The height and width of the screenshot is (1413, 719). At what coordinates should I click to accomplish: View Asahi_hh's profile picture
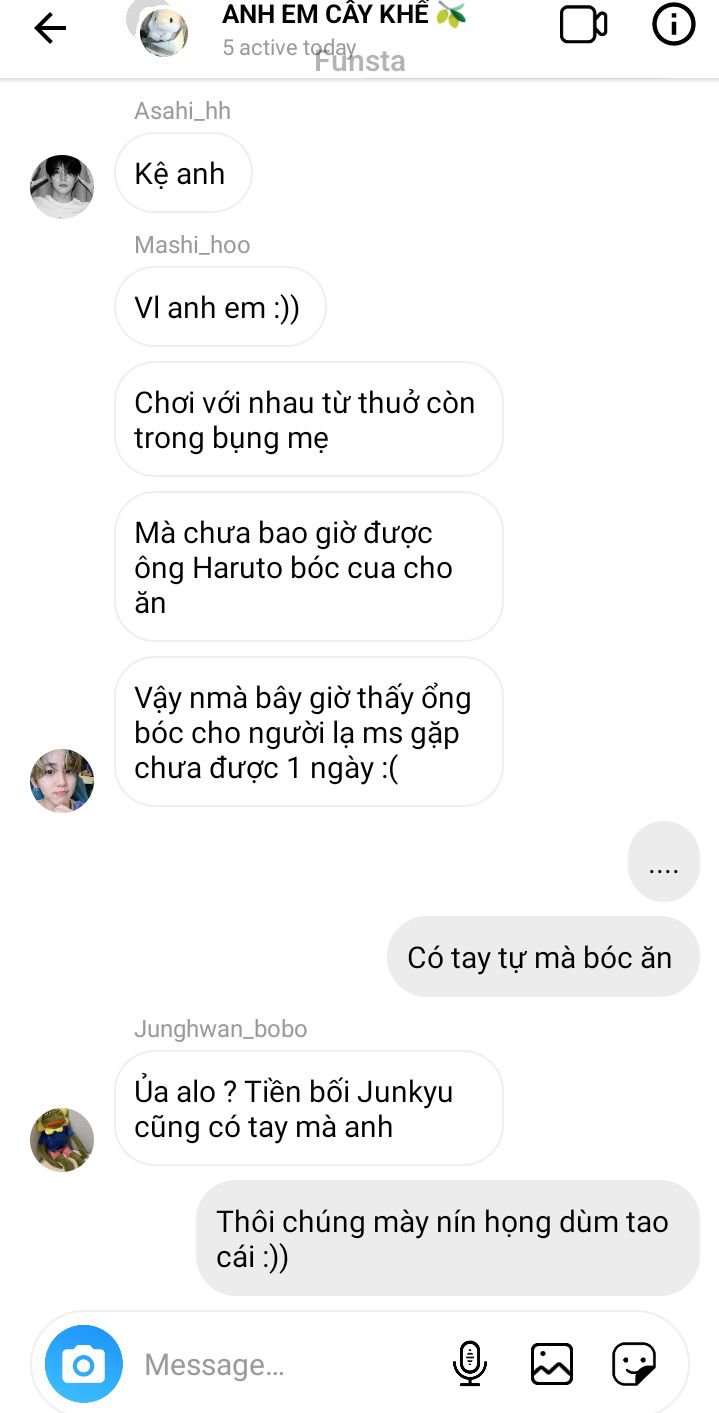point(62,187)
